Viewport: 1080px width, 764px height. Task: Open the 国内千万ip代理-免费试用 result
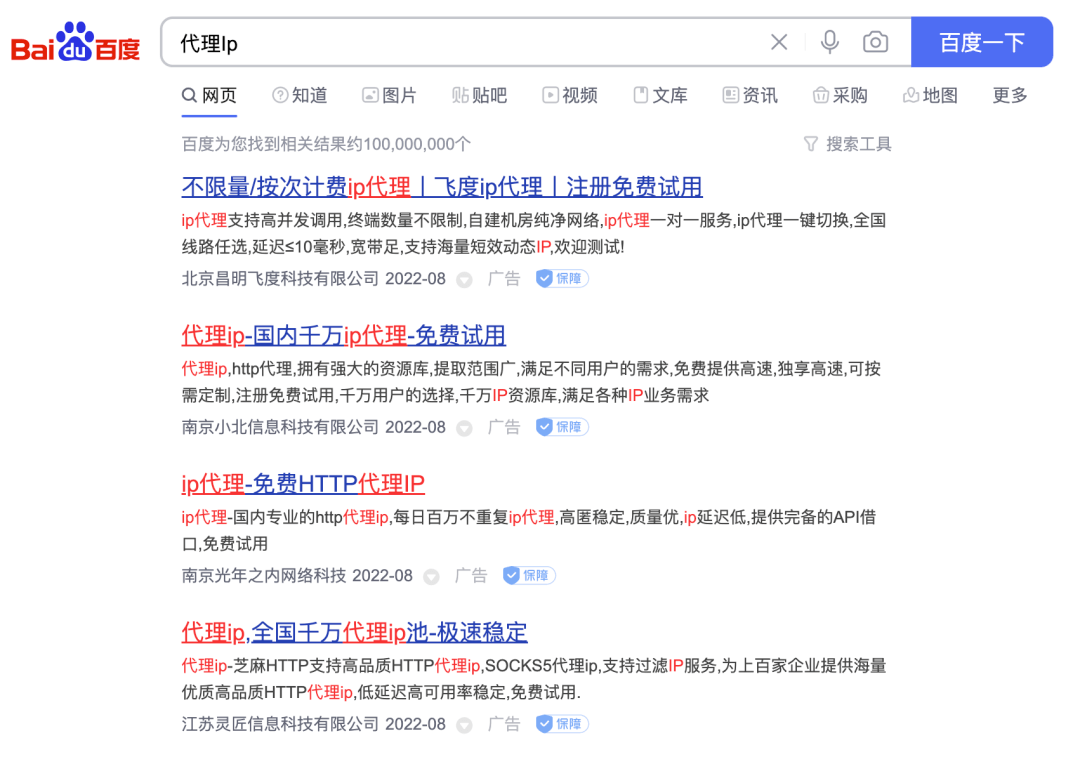(343, 335)
